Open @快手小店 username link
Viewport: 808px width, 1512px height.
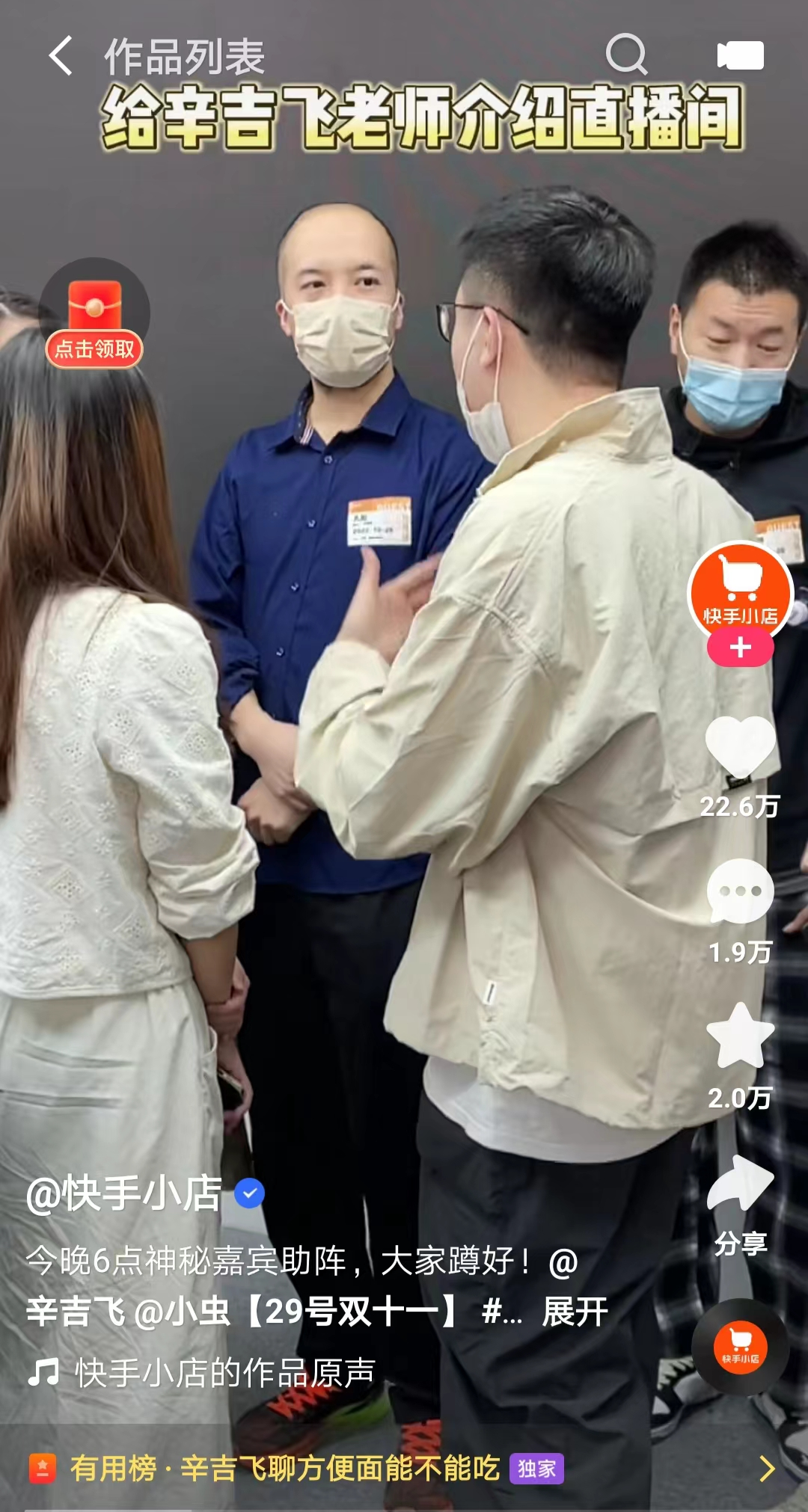124,1193
